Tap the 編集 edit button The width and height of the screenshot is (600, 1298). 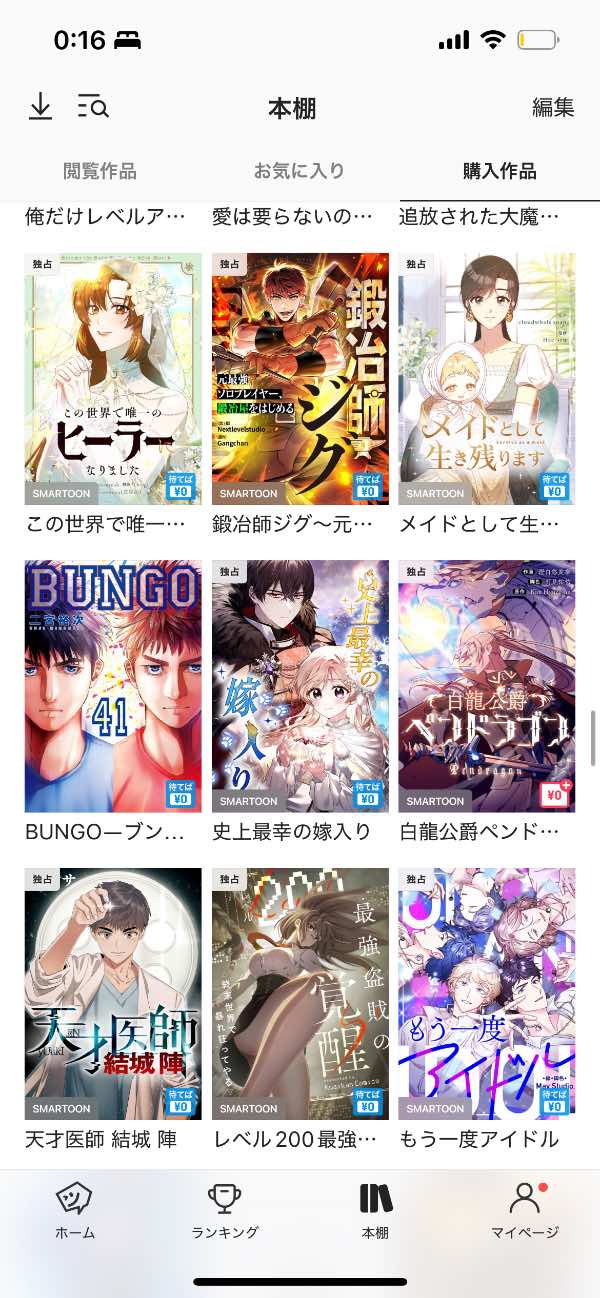click(x=553, y=108)
